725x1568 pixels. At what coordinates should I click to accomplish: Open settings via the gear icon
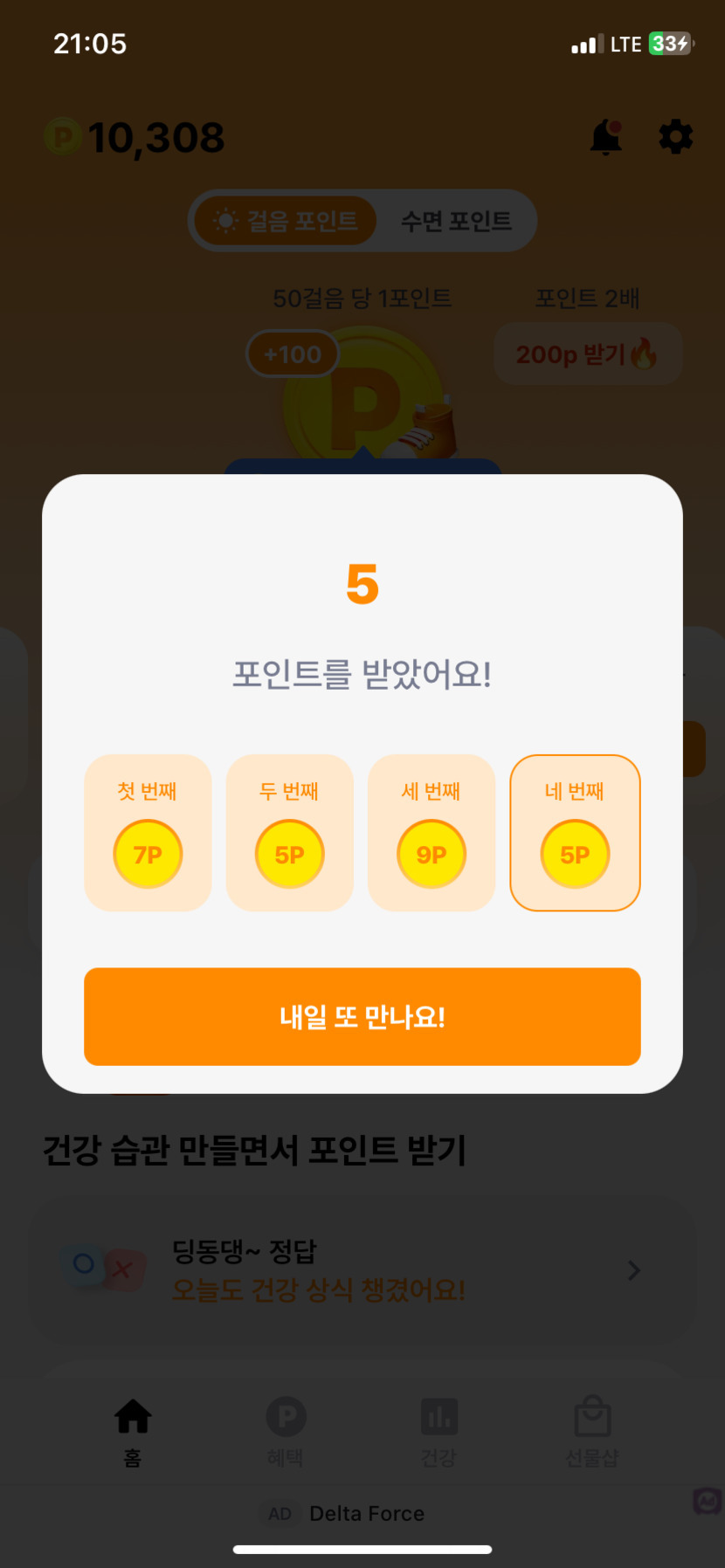[675, 137]
